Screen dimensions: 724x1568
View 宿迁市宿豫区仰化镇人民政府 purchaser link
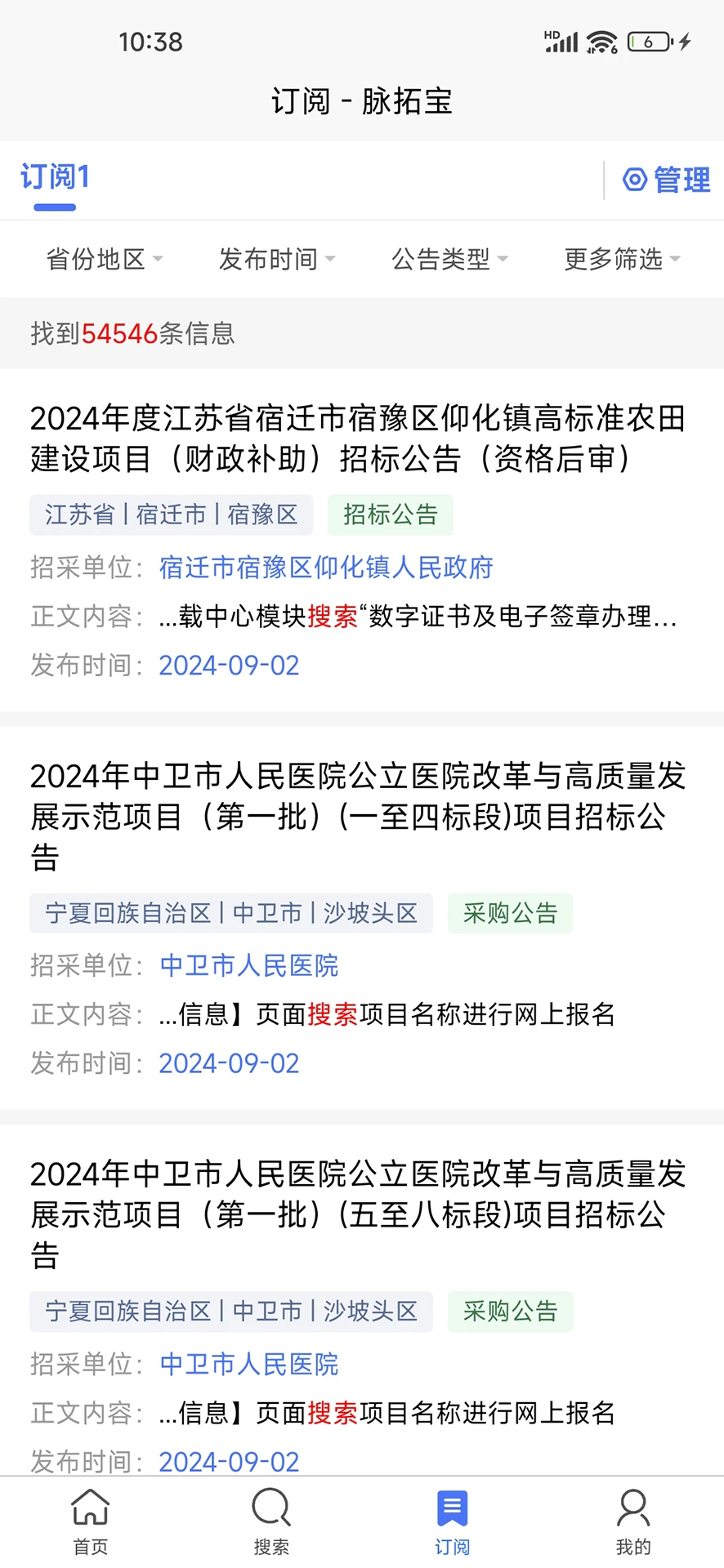point(326,567)
